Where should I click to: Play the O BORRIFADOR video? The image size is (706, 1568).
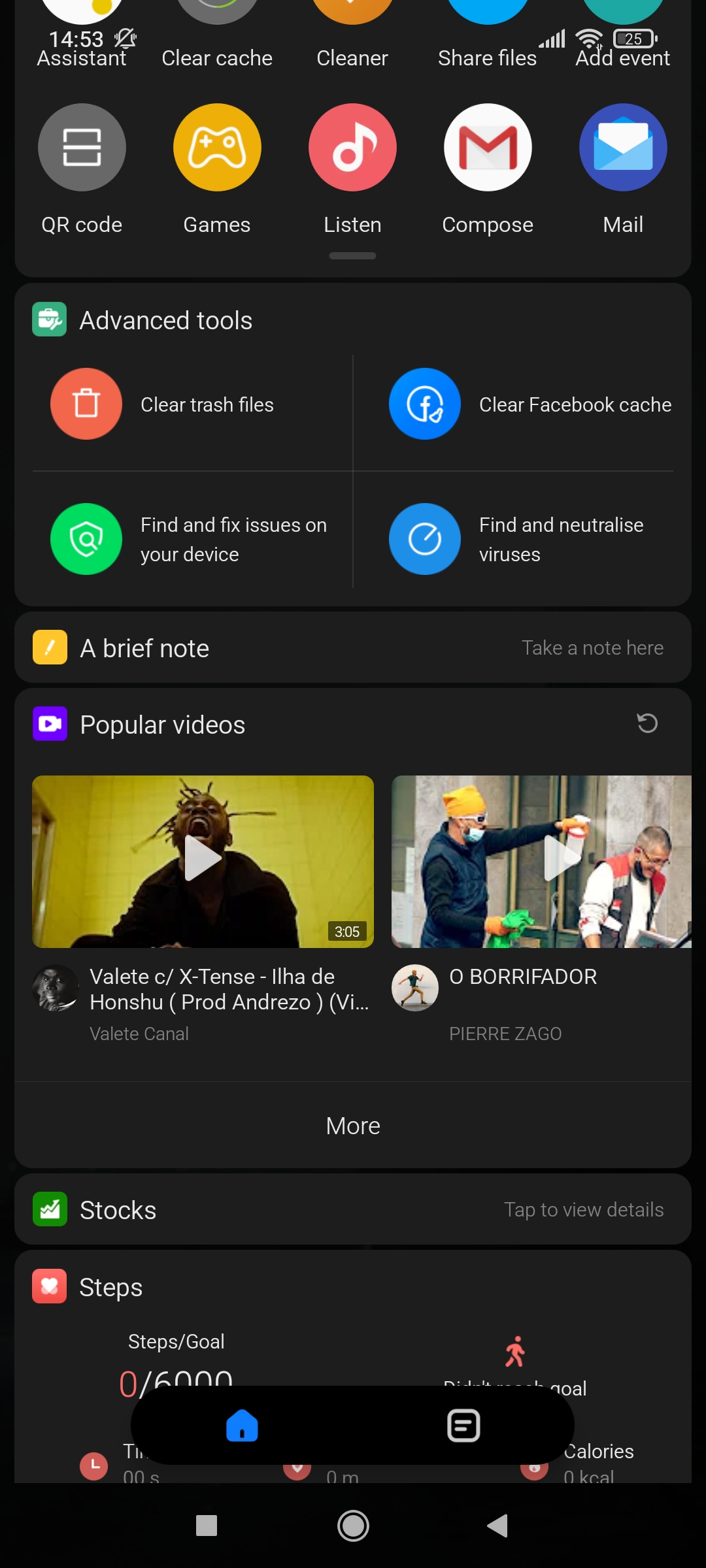[x=541, y=861]
